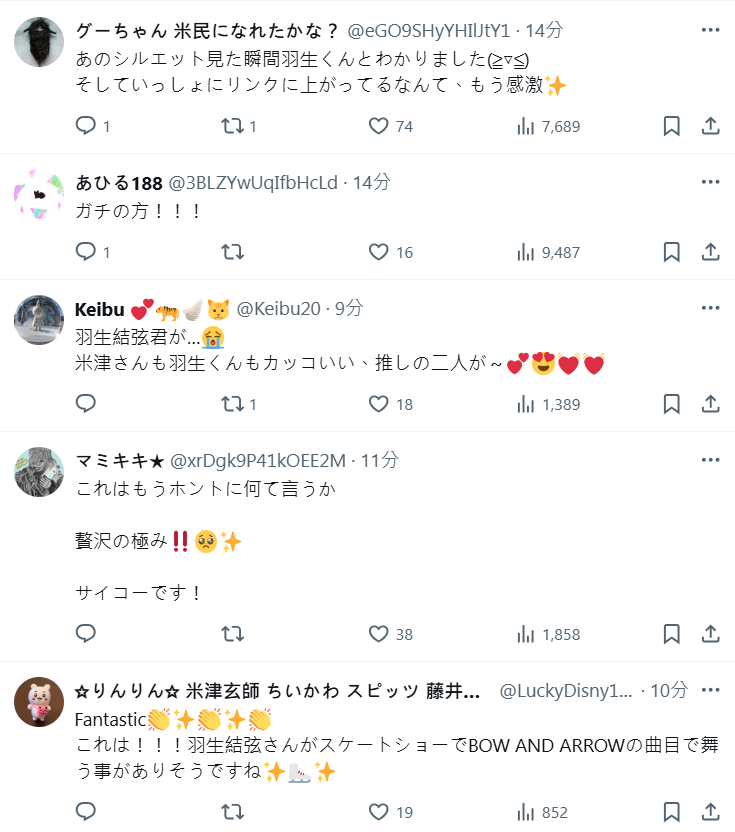This screenshot has height=832, width=735.
Task: Like あひる188's reply
Action: (x=379, y=252)
